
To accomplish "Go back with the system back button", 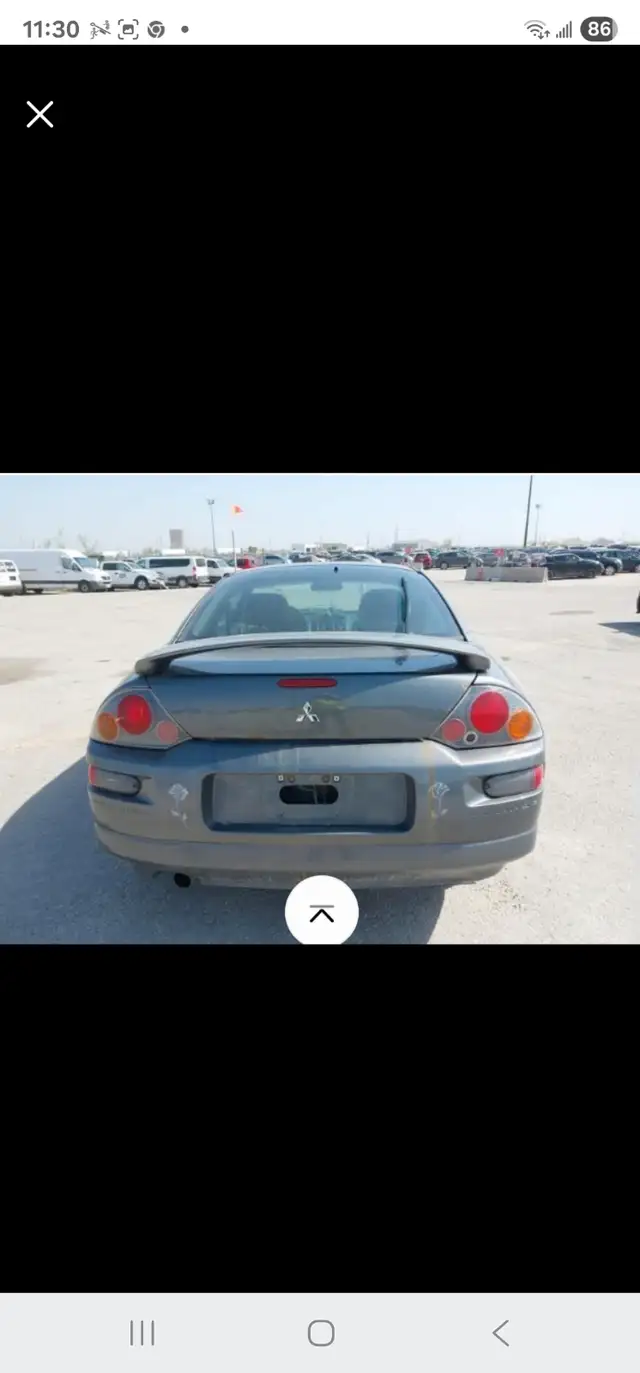I will coord(500,1332).
